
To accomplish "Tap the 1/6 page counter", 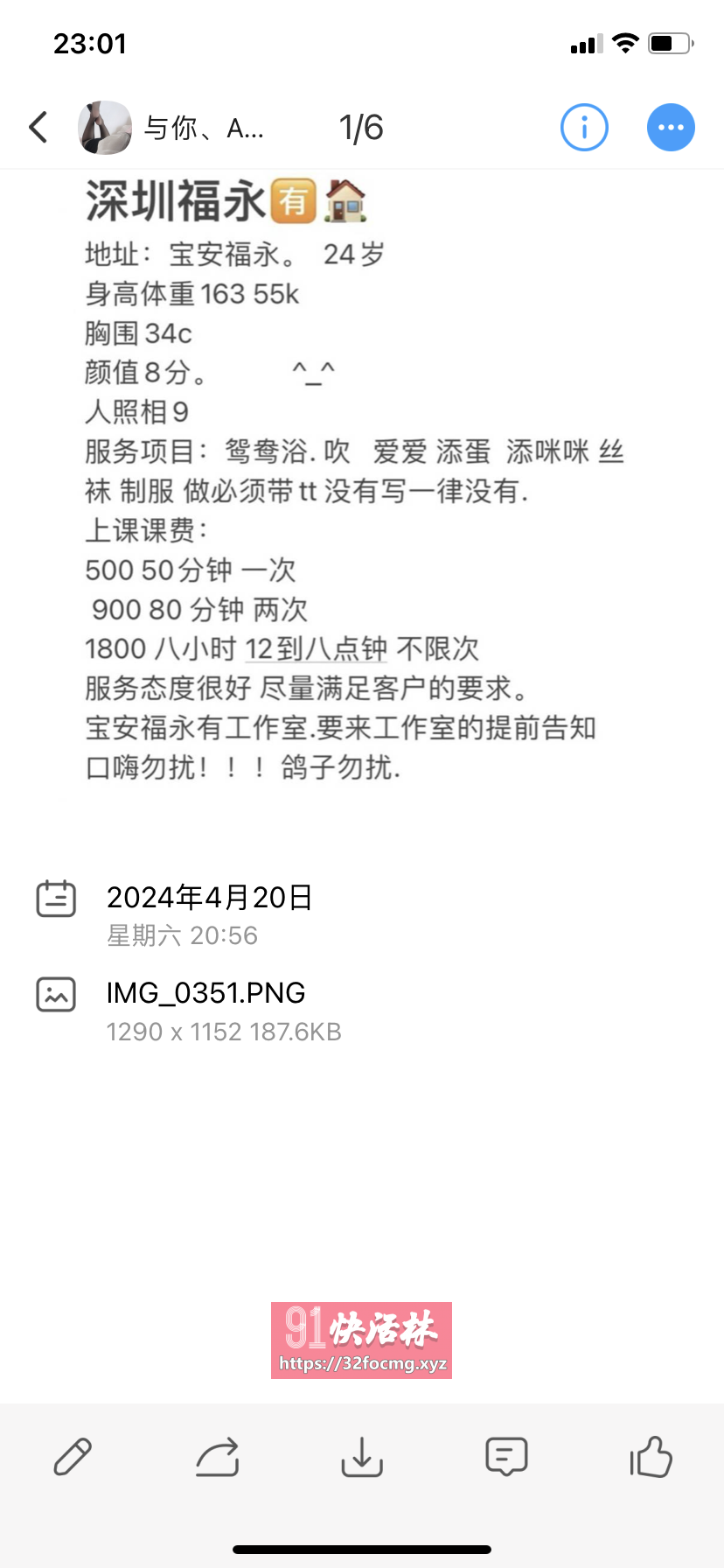I will point(361,127).
